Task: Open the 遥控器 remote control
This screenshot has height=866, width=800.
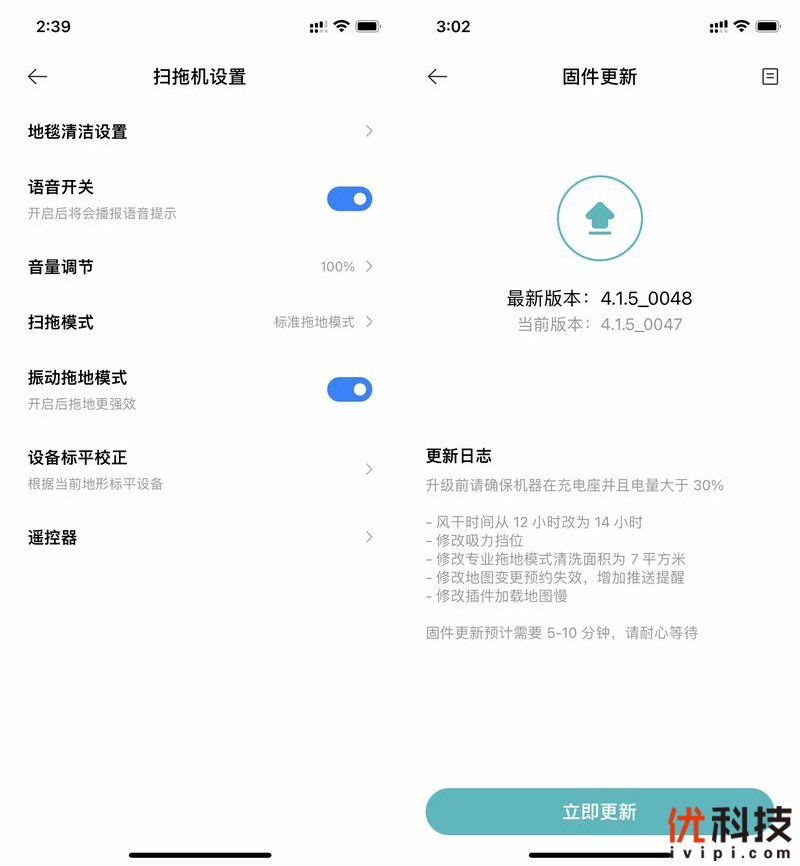Action: click(x=200, y=538)
